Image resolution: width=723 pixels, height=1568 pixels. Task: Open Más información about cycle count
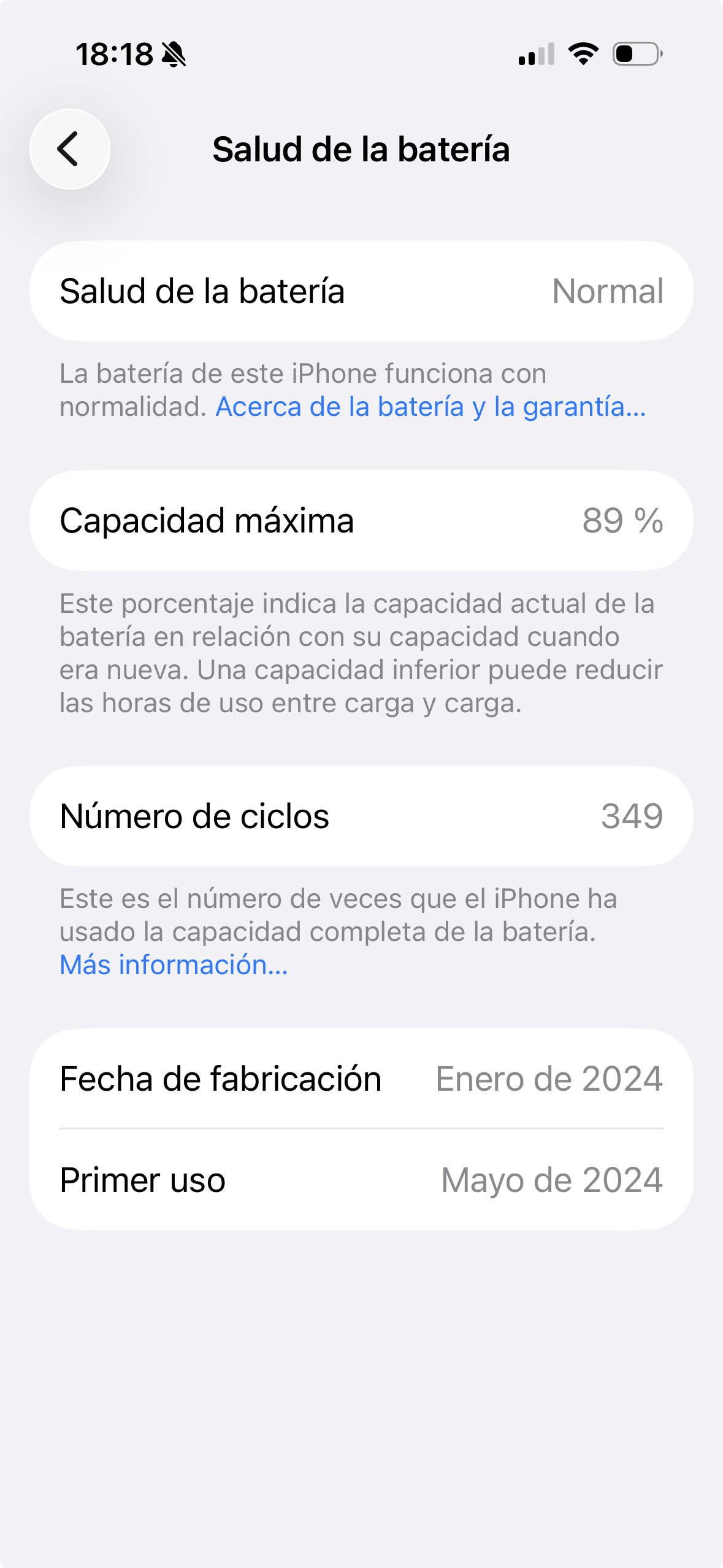174,965
